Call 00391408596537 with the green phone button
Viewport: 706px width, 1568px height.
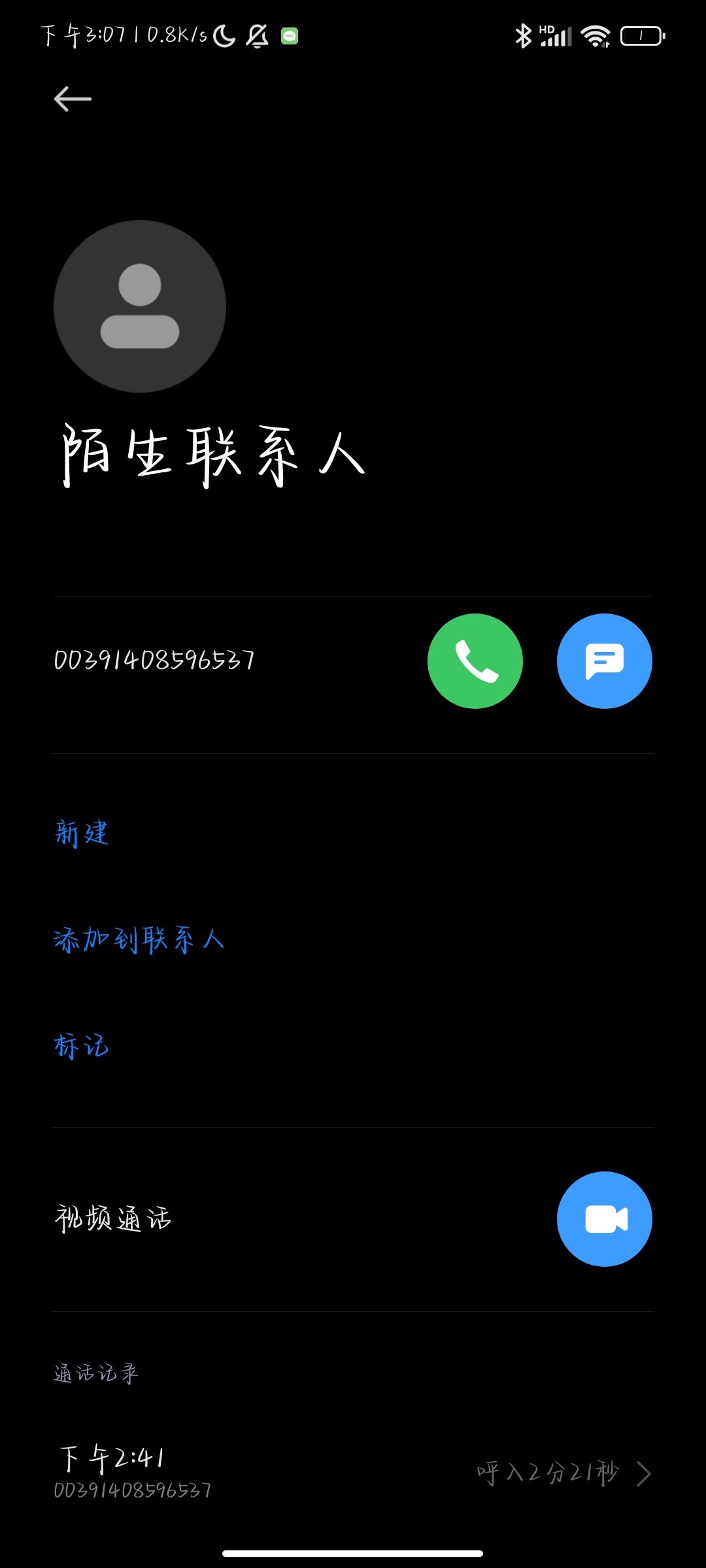[475, 661]
